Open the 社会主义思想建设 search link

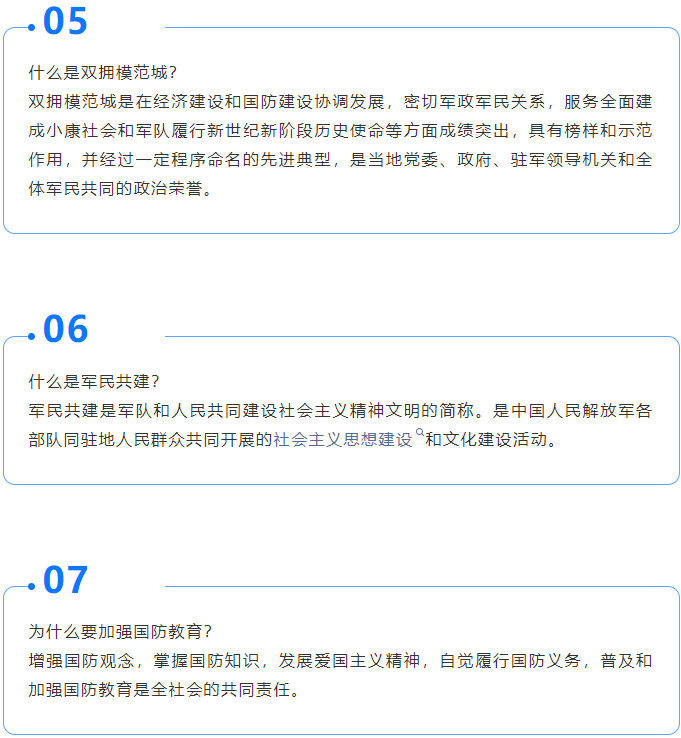pos(343,439)
